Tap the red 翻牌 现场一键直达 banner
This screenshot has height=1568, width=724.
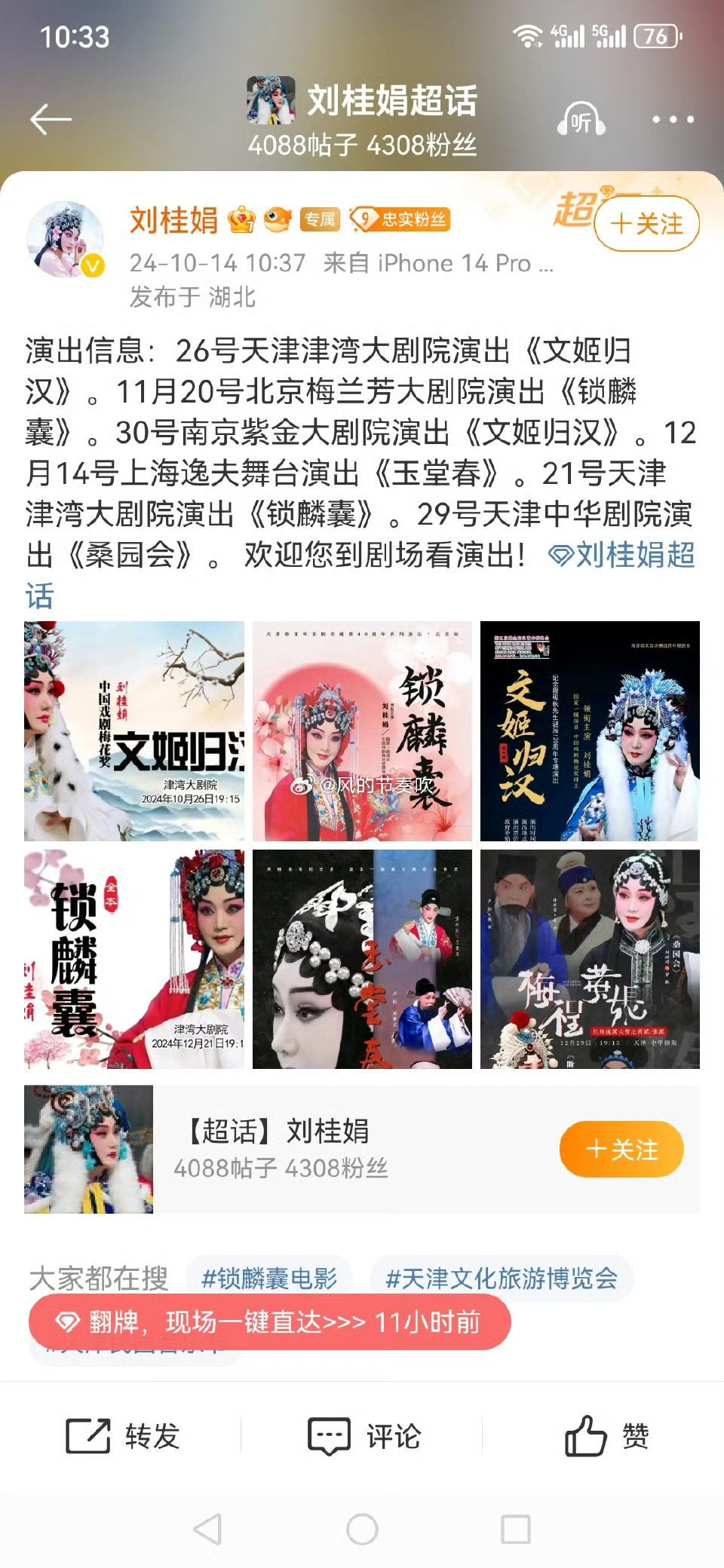point(269,1321)
